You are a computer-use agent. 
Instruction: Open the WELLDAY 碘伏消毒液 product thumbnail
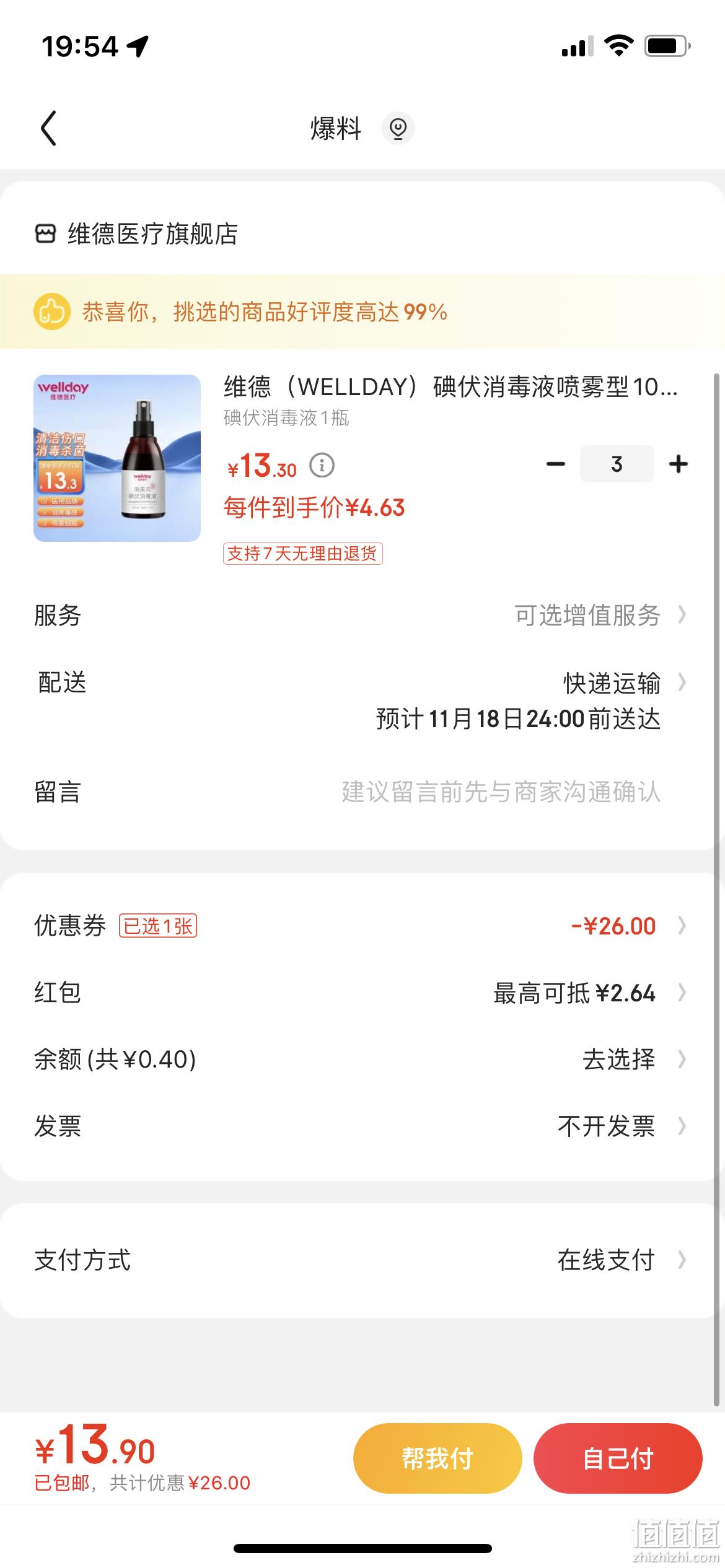tap(117, 458)
